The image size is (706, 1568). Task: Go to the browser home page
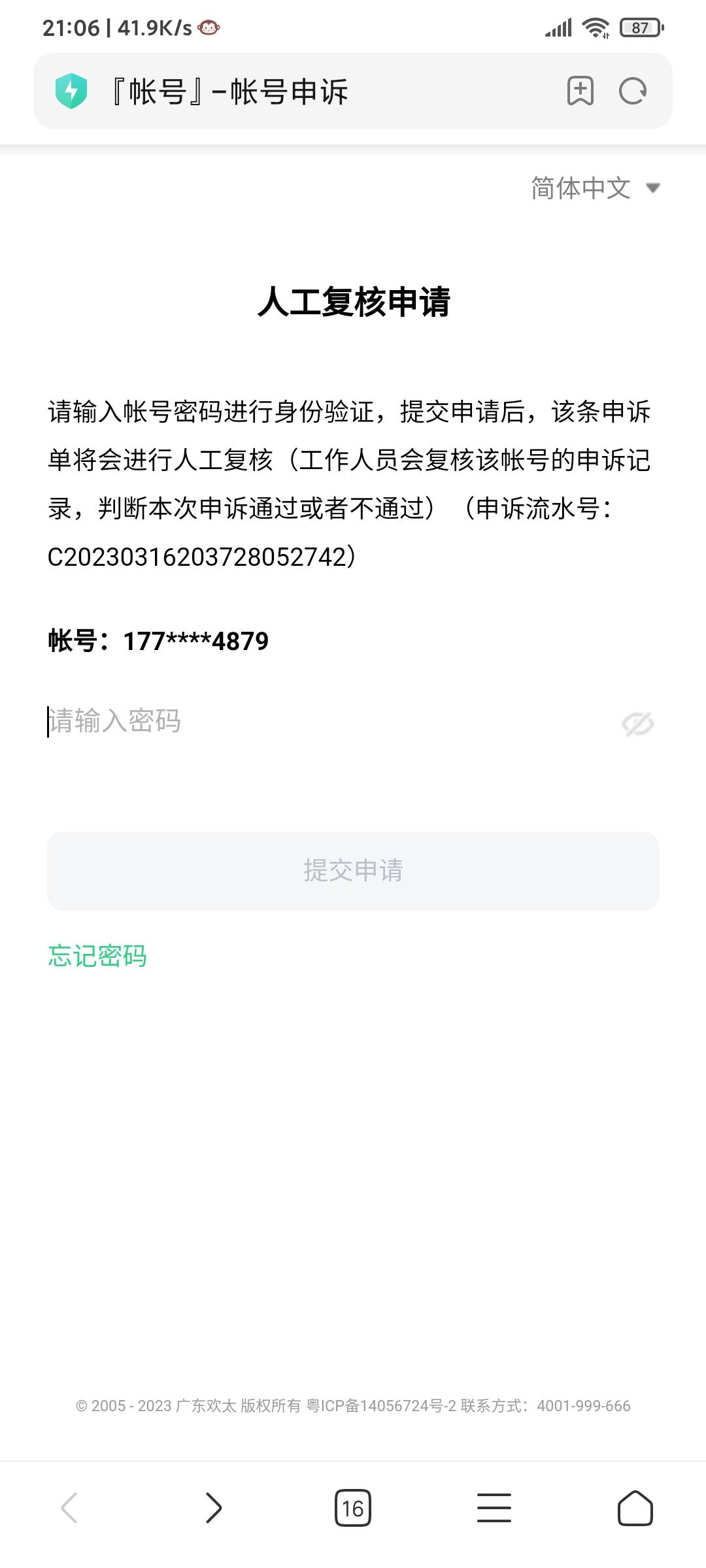(635, 1508)
